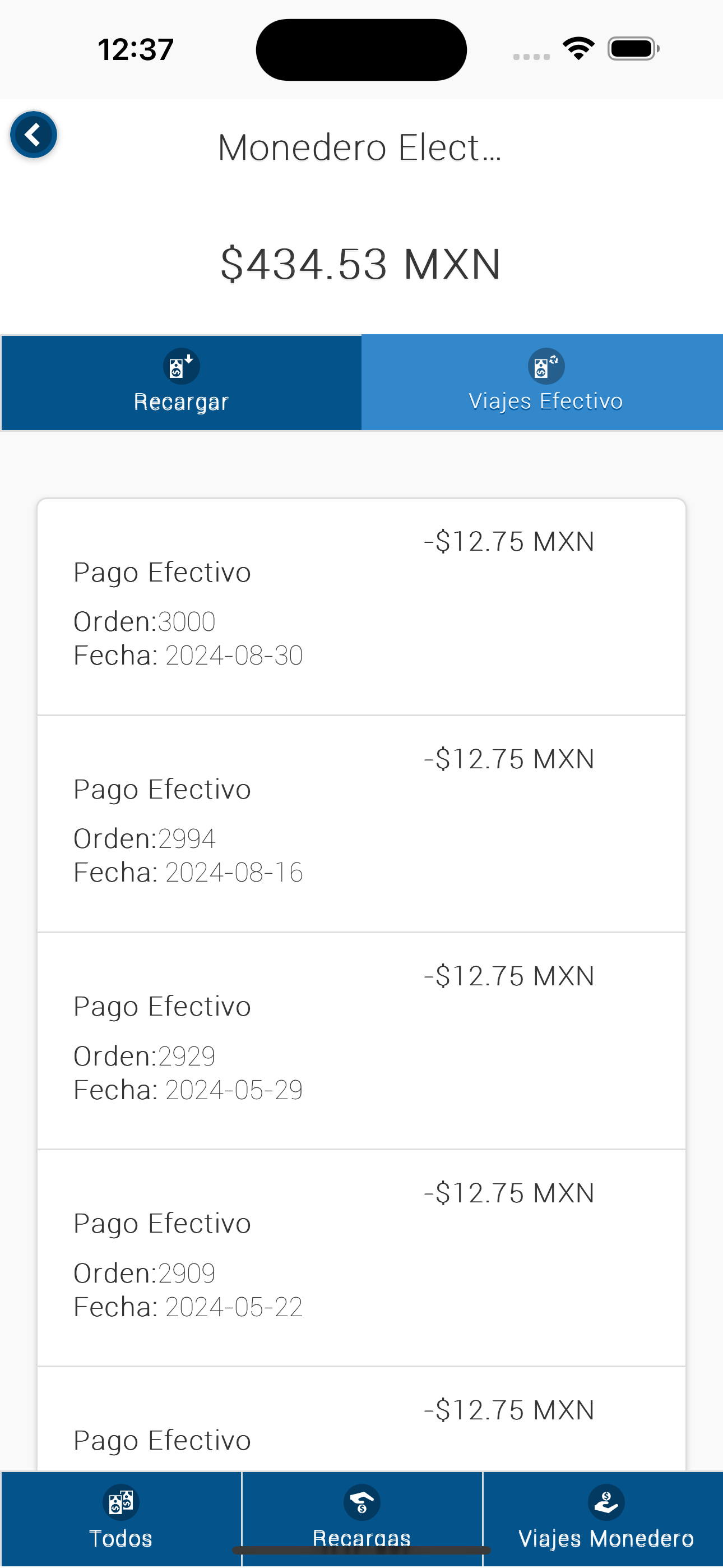Switch to the Todos tab
The image size is (723, 1568).
(x=121, y=1518)
